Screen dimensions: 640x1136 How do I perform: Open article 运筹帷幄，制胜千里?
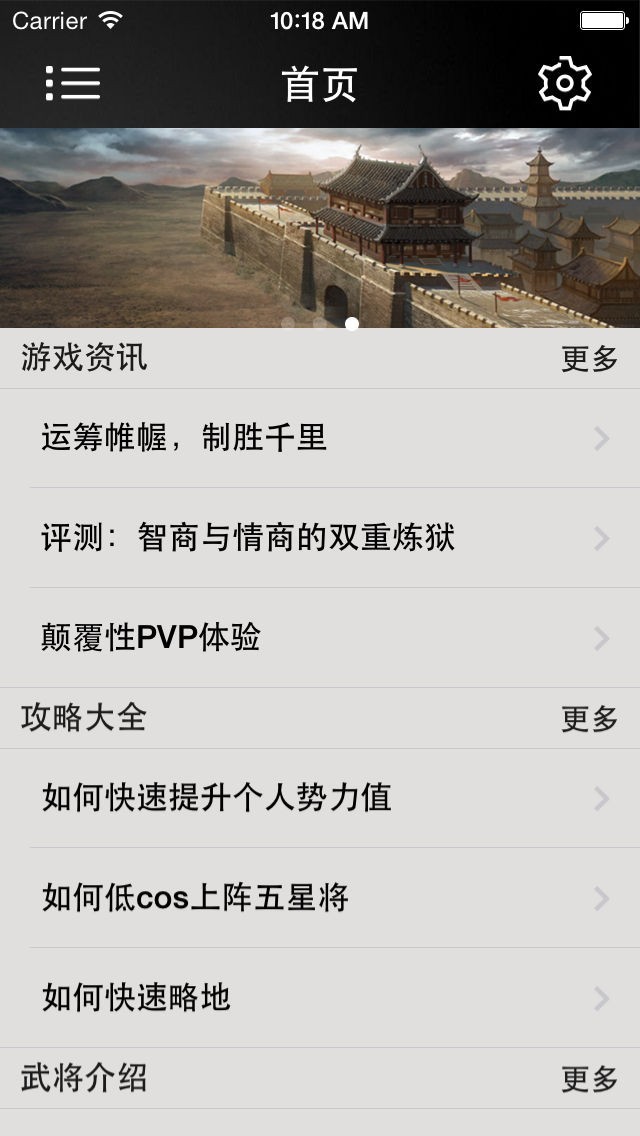click(320, 438)
